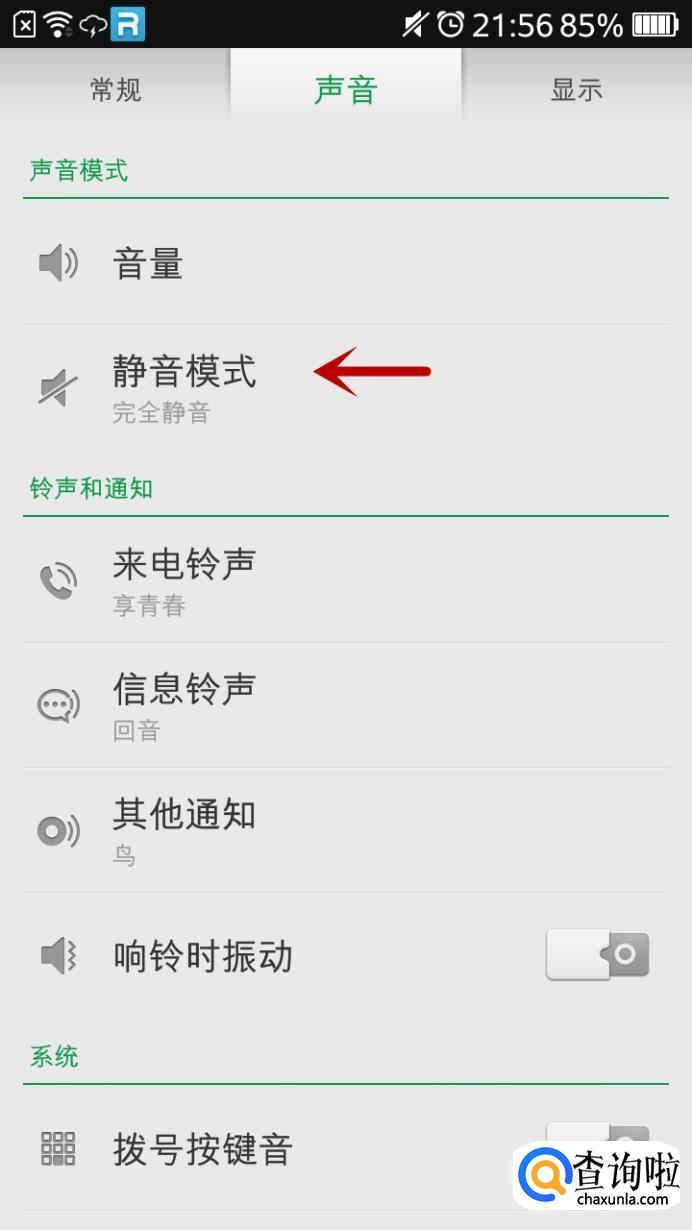Toggle the 响铃时振动 switch
This screenshot has width=692, height=1230.
pos(597,955)
